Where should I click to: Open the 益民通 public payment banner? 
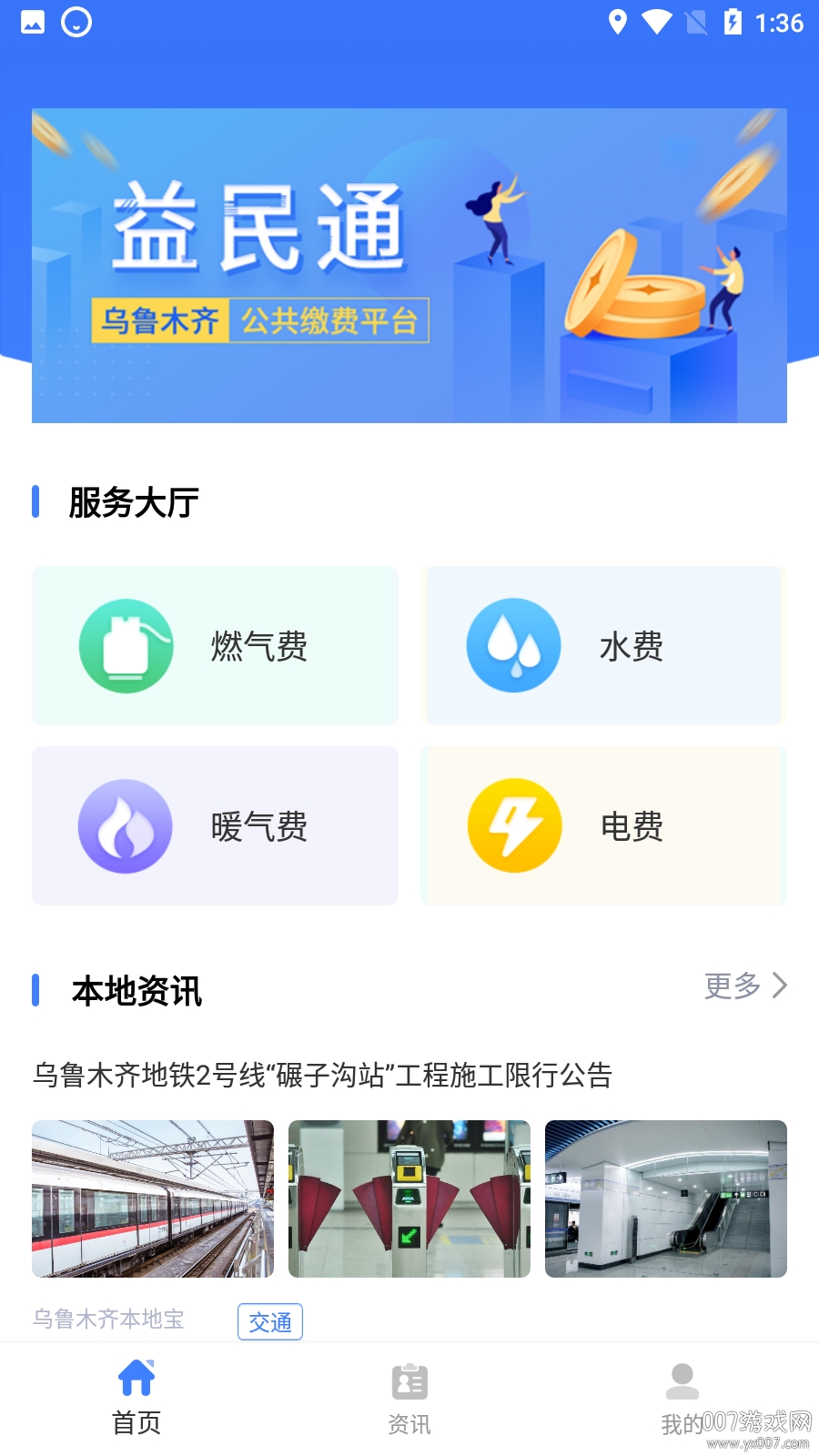[x=409, y=266]
